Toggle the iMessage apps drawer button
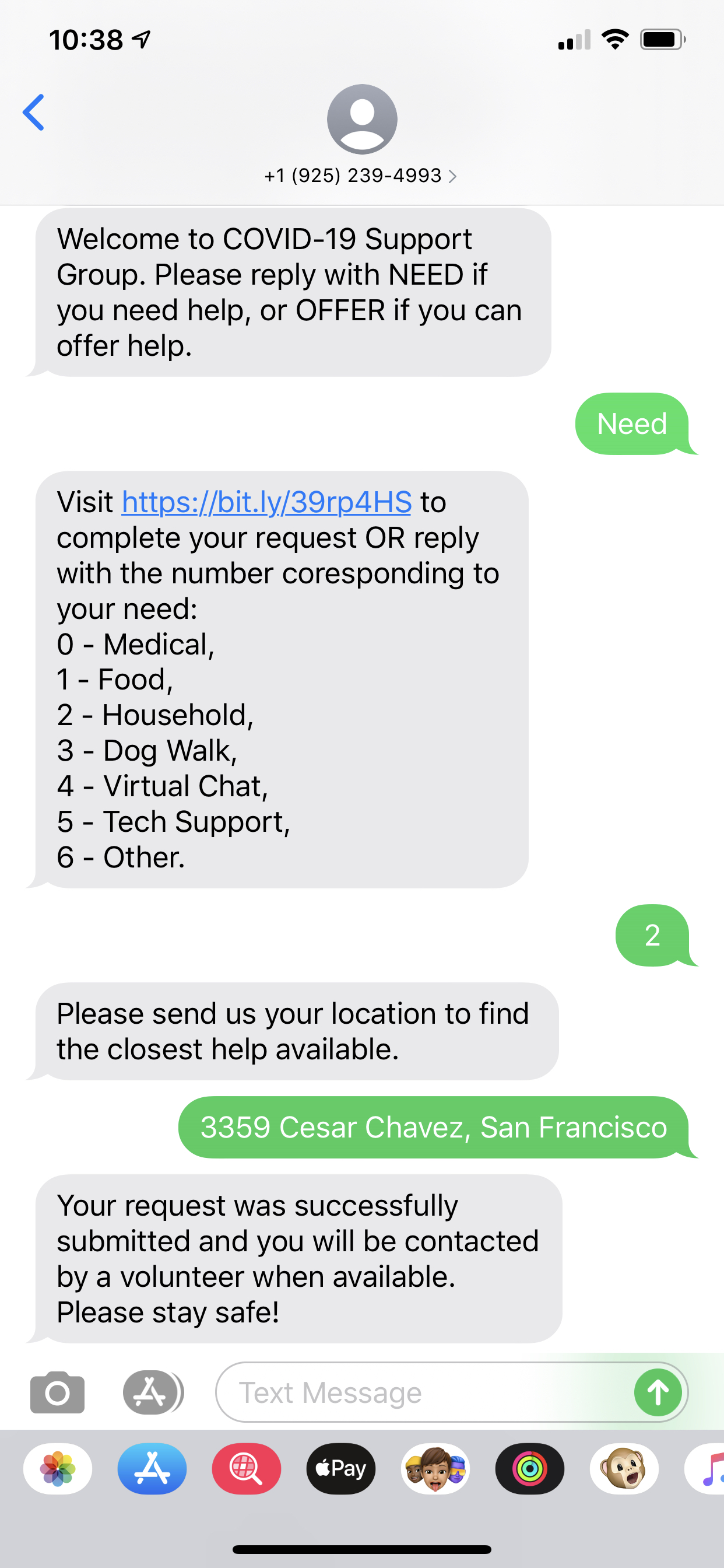 (152, 1392)
